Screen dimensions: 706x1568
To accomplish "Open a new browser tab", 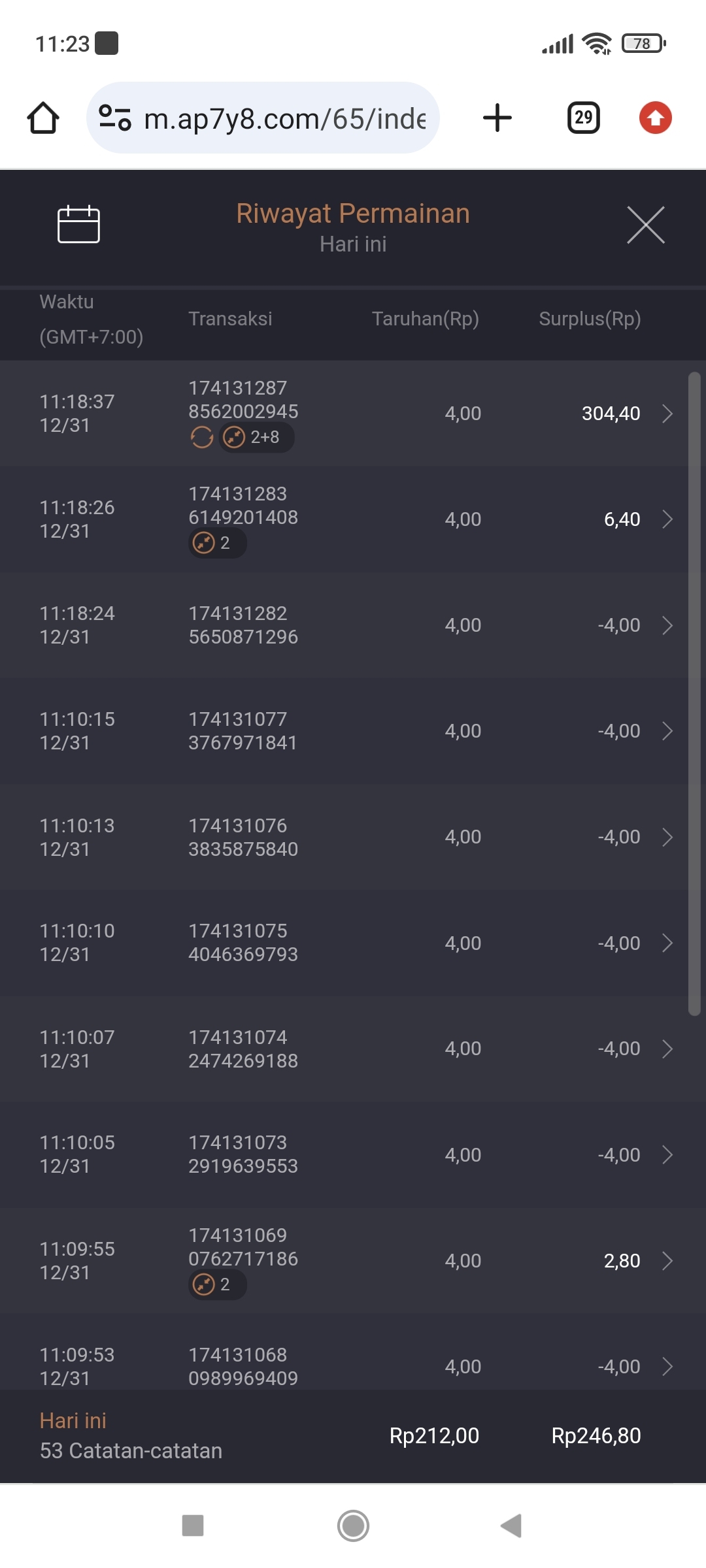I will coord(497,118).
